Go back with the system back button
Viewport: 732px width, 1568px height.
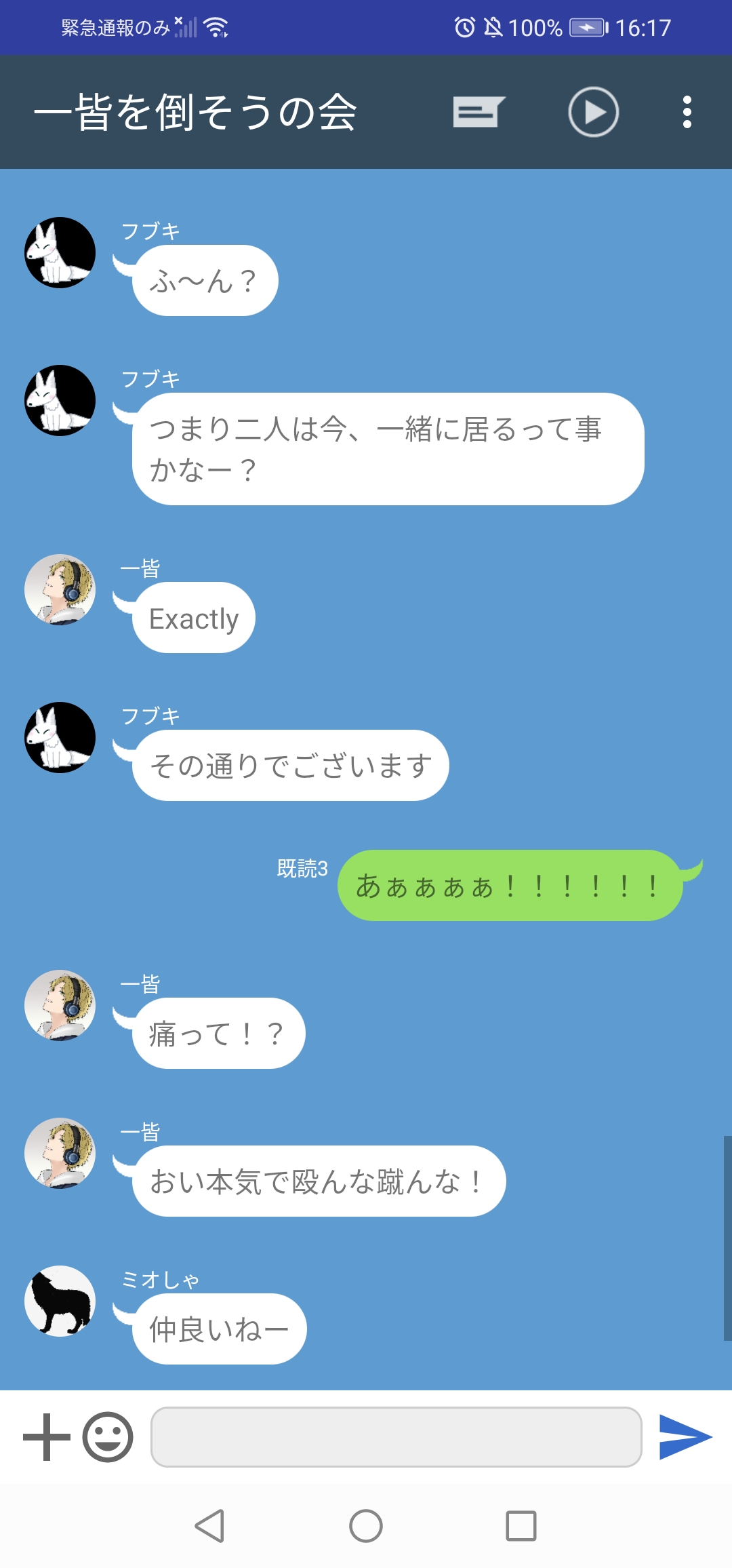point(209,1526)
